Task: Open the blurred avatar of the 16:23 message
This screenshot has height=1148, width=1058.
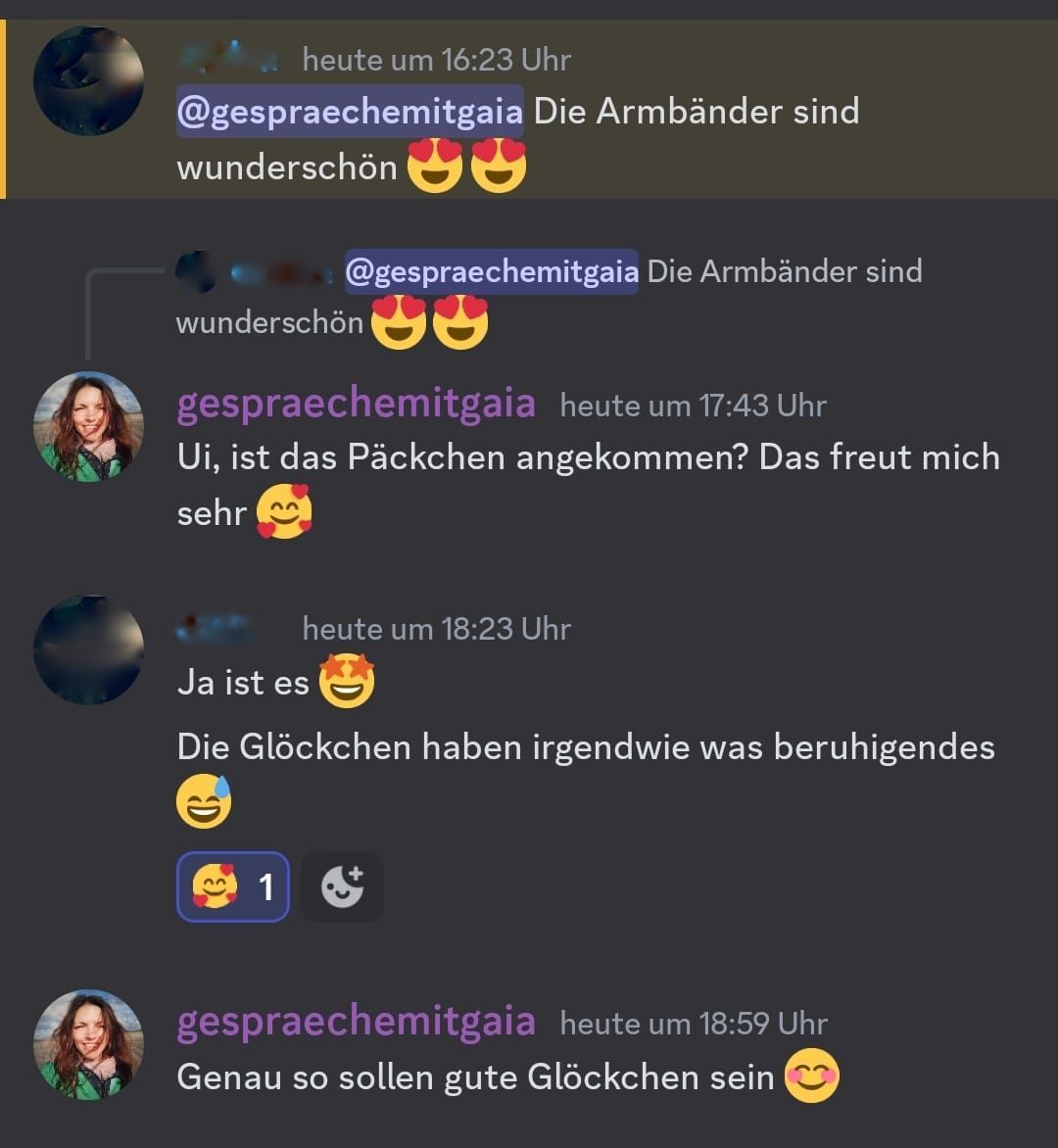Action: (x=88, y=81)
